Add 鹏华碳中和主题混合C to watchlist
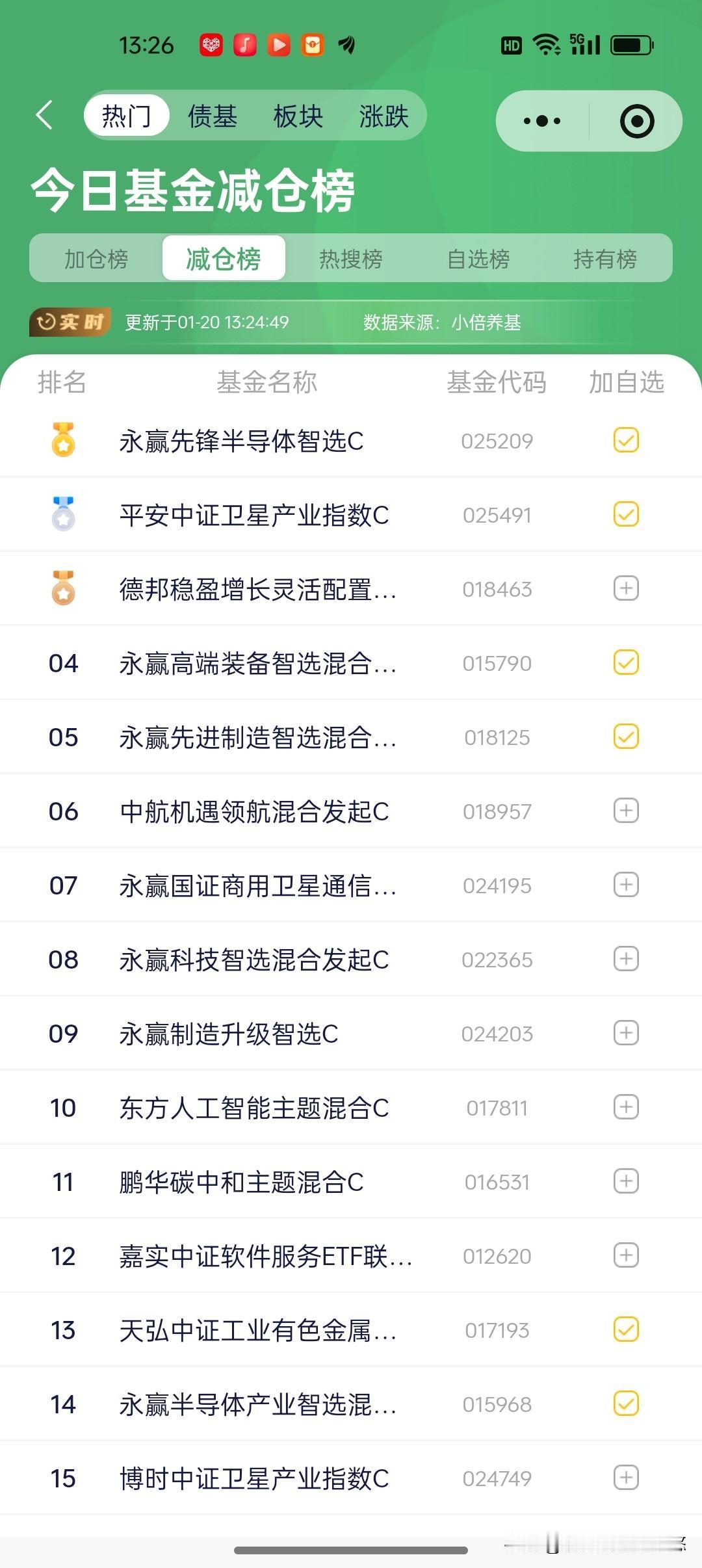702x1568 pixels. (x=625, y=1182)
